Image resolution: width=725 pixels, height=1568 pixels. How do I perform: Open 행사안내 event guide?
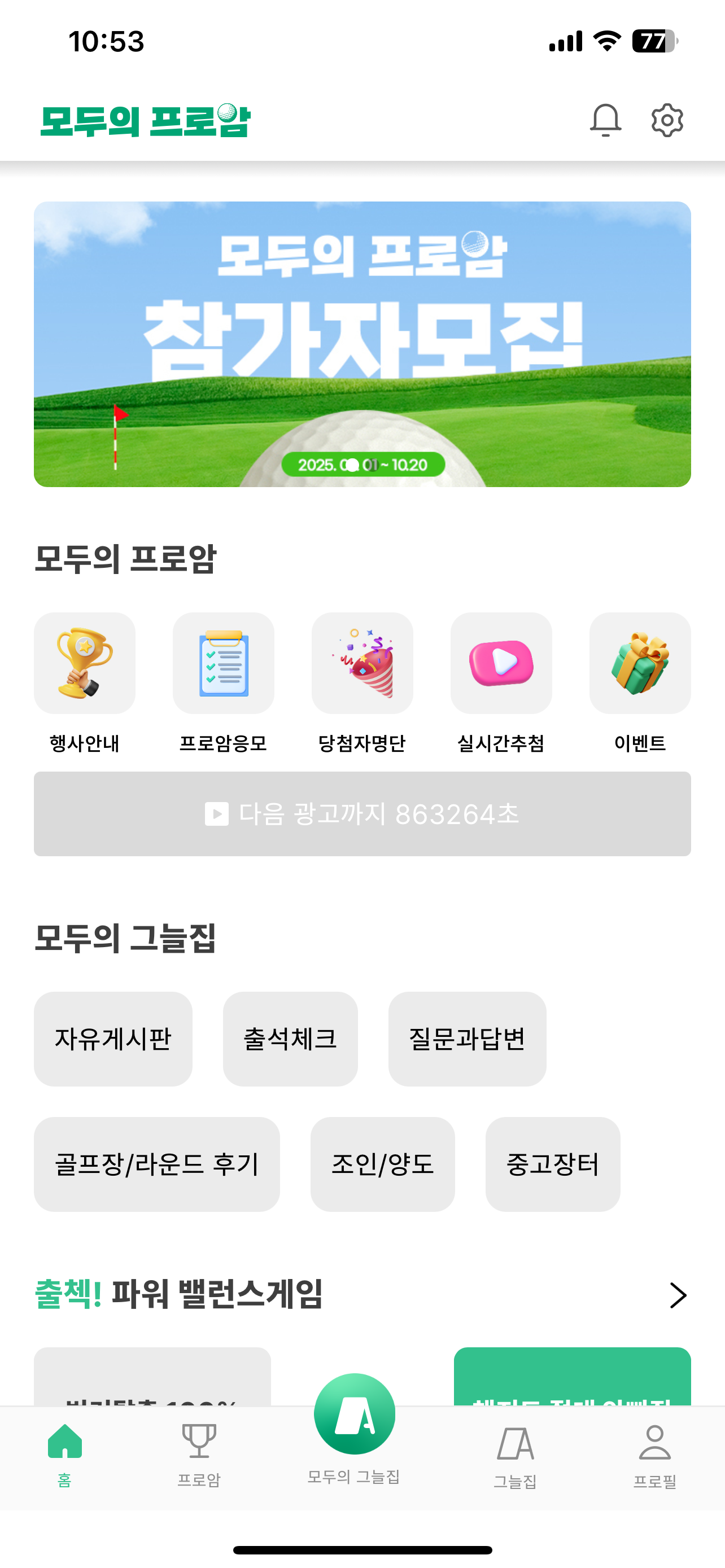click(x=85, y=663)
